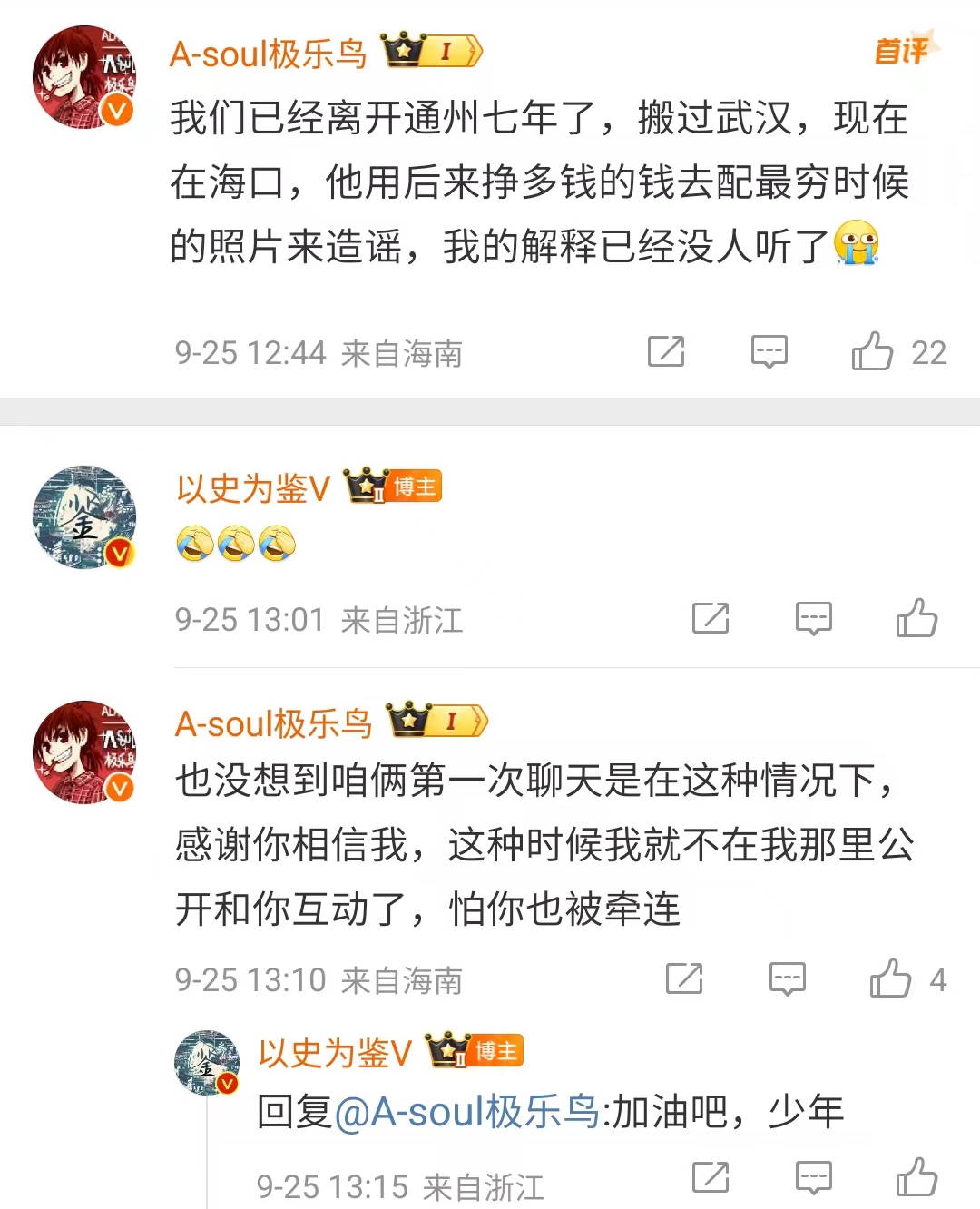Image resolution: width=980 pixels, height=1209 pixels.
Task: Reply to the 9-25 13:10 comment
Action: point(787,979)
